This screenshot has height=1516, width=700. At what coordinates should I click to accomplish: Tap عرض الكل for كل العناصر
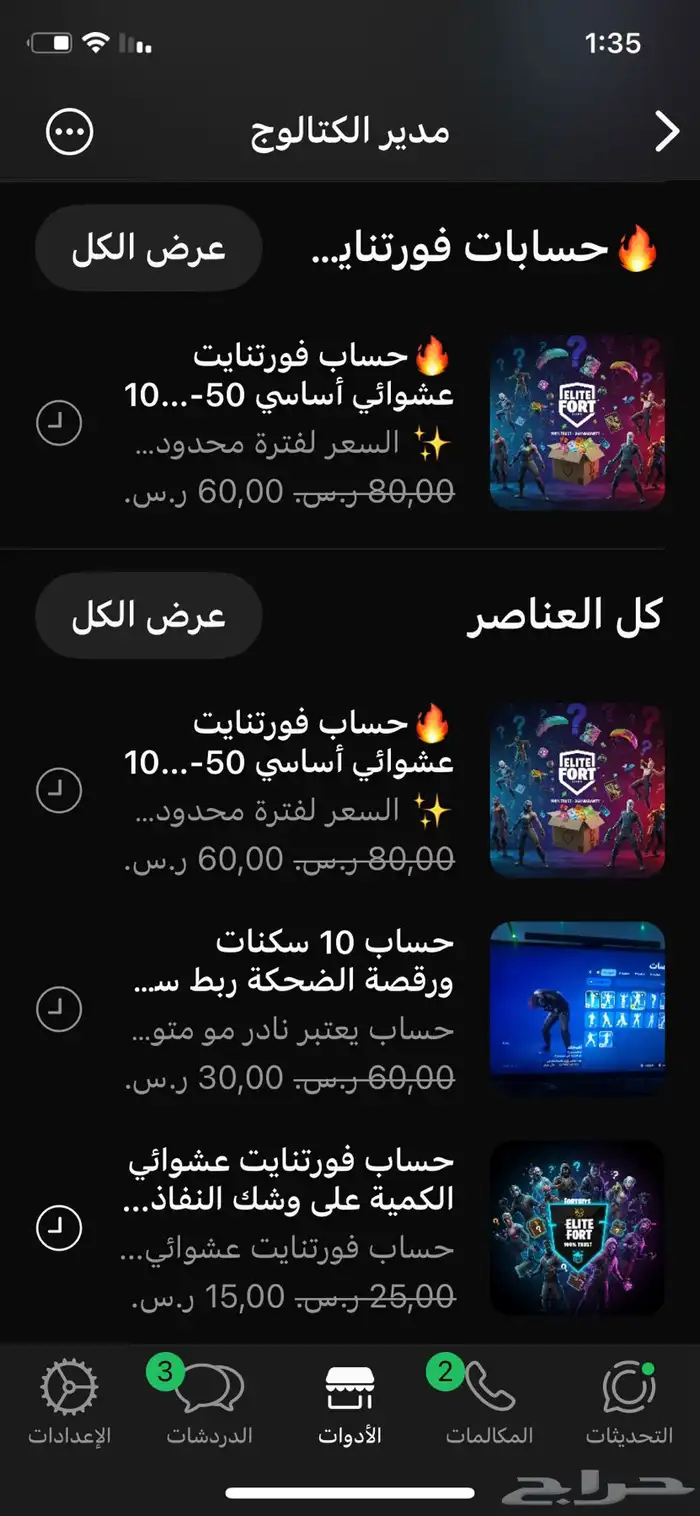tap(148, 616)
